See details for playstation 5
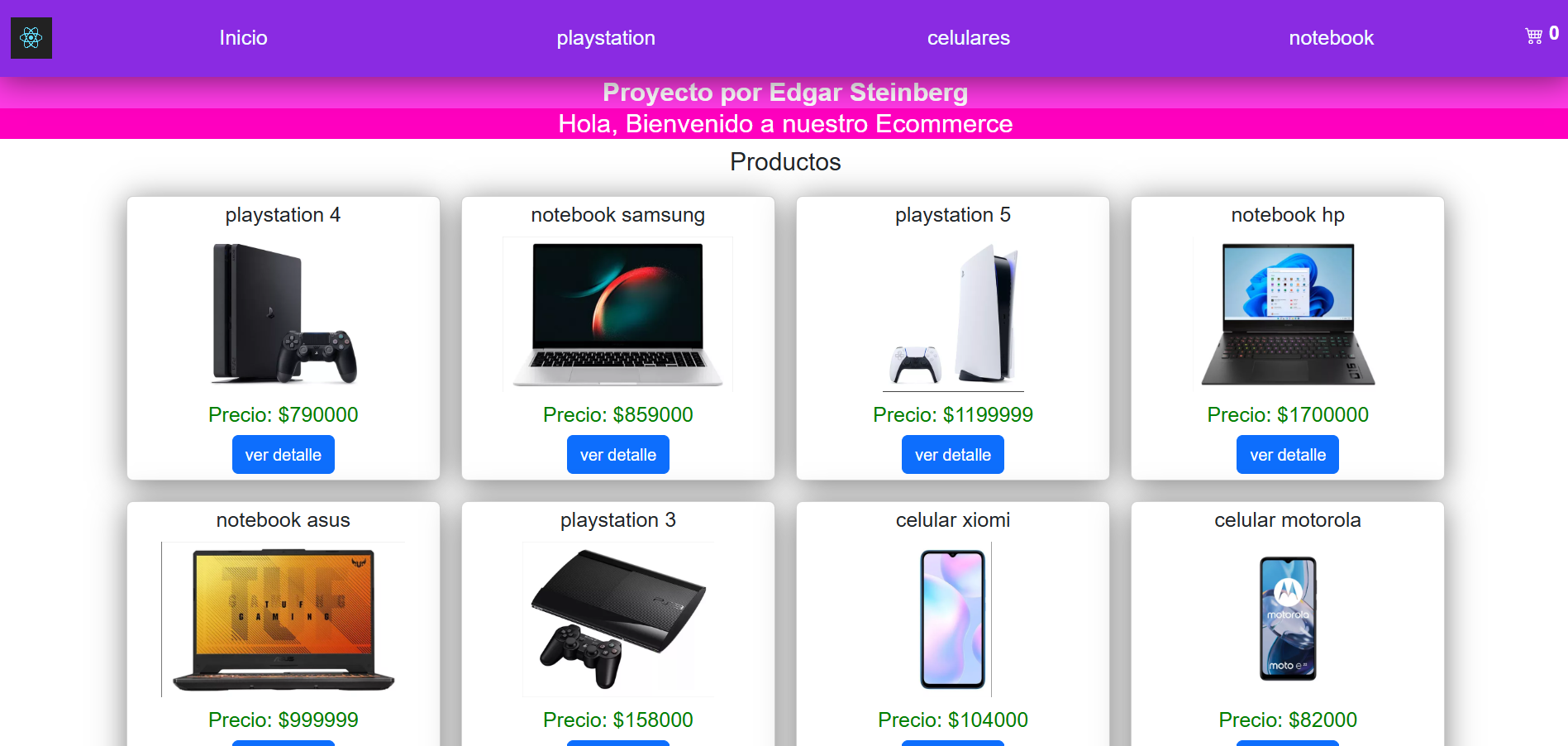The height and width of the screenshot is (746, 1568). coord(952,455)
